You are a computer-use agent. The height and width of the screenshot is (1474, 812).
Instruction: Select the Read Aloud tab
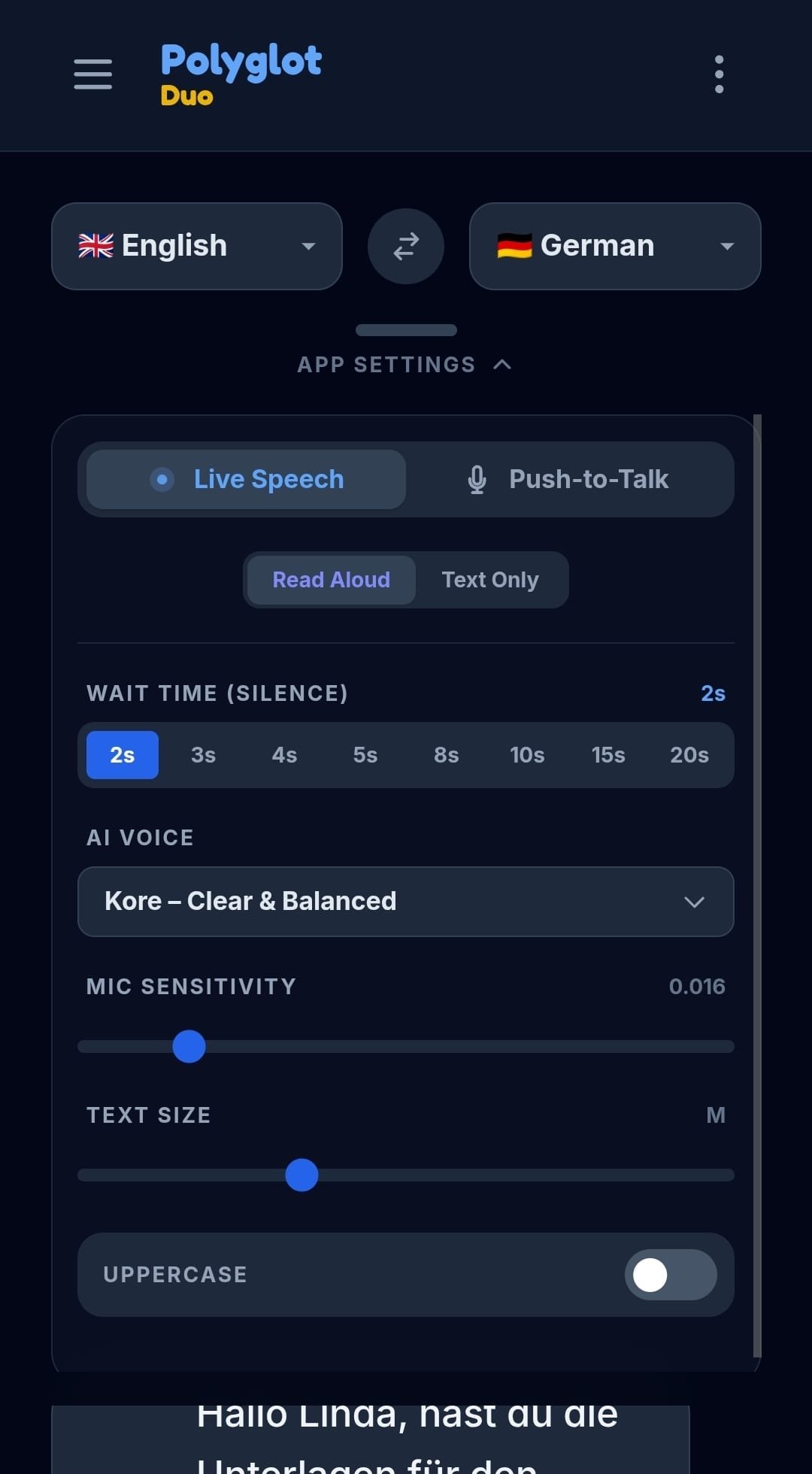[x=330, y=579]
